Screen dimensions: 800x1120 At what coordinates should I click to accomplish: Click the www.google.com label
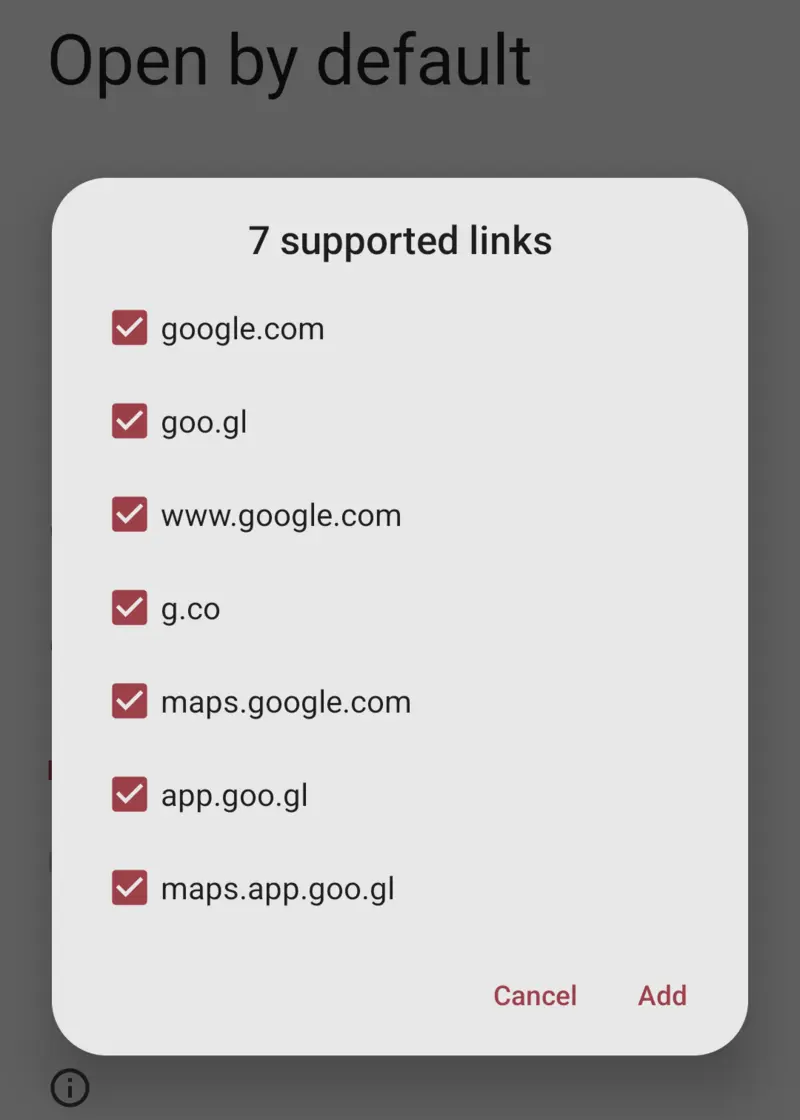281,515
